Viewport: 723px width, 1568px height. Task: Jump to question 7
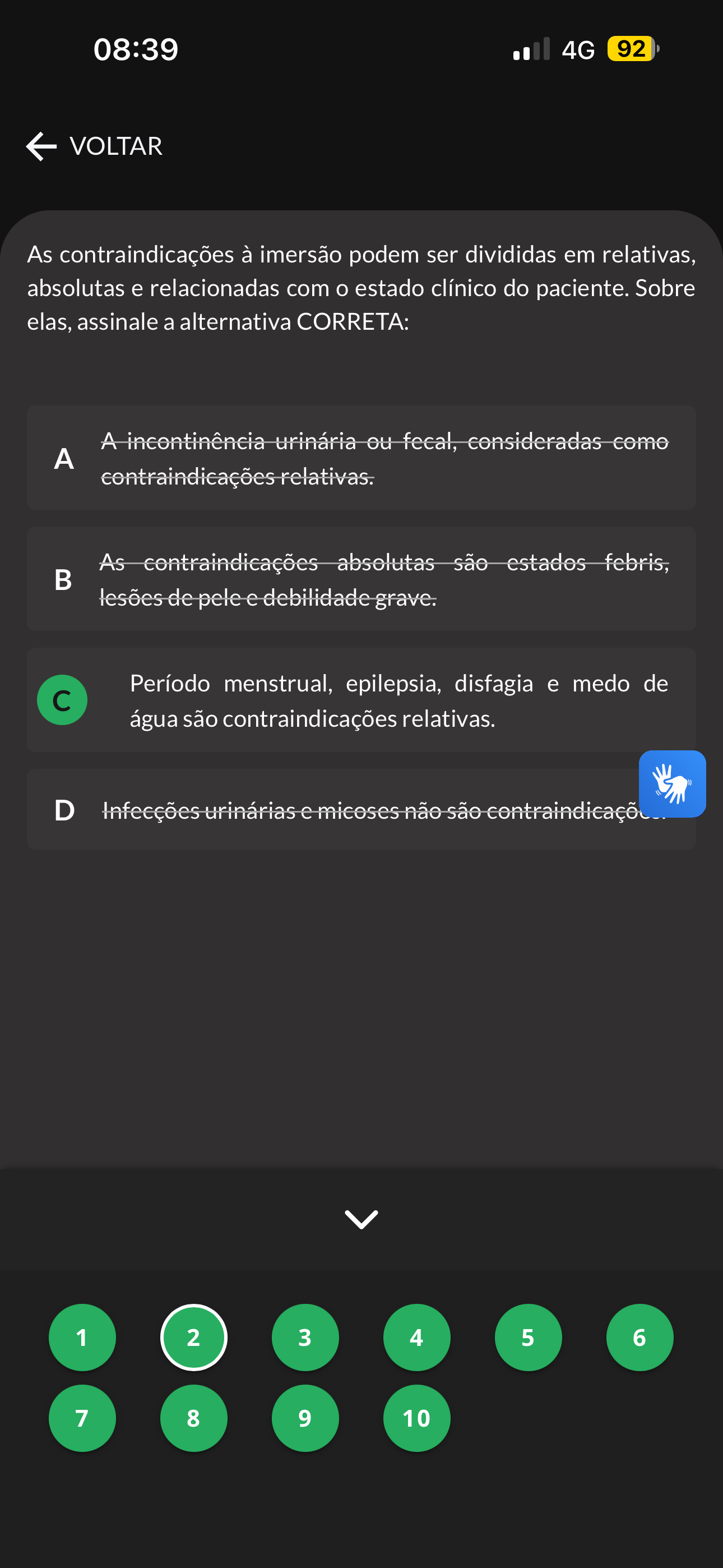tap(82, 1418)
